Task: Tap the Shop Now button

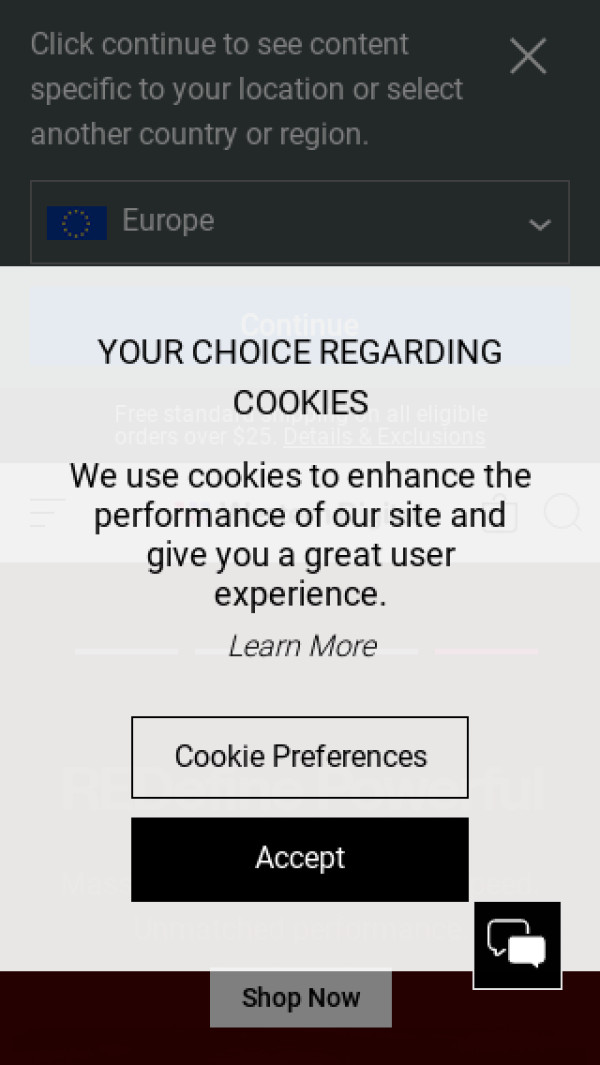Action: coord(300,998)
